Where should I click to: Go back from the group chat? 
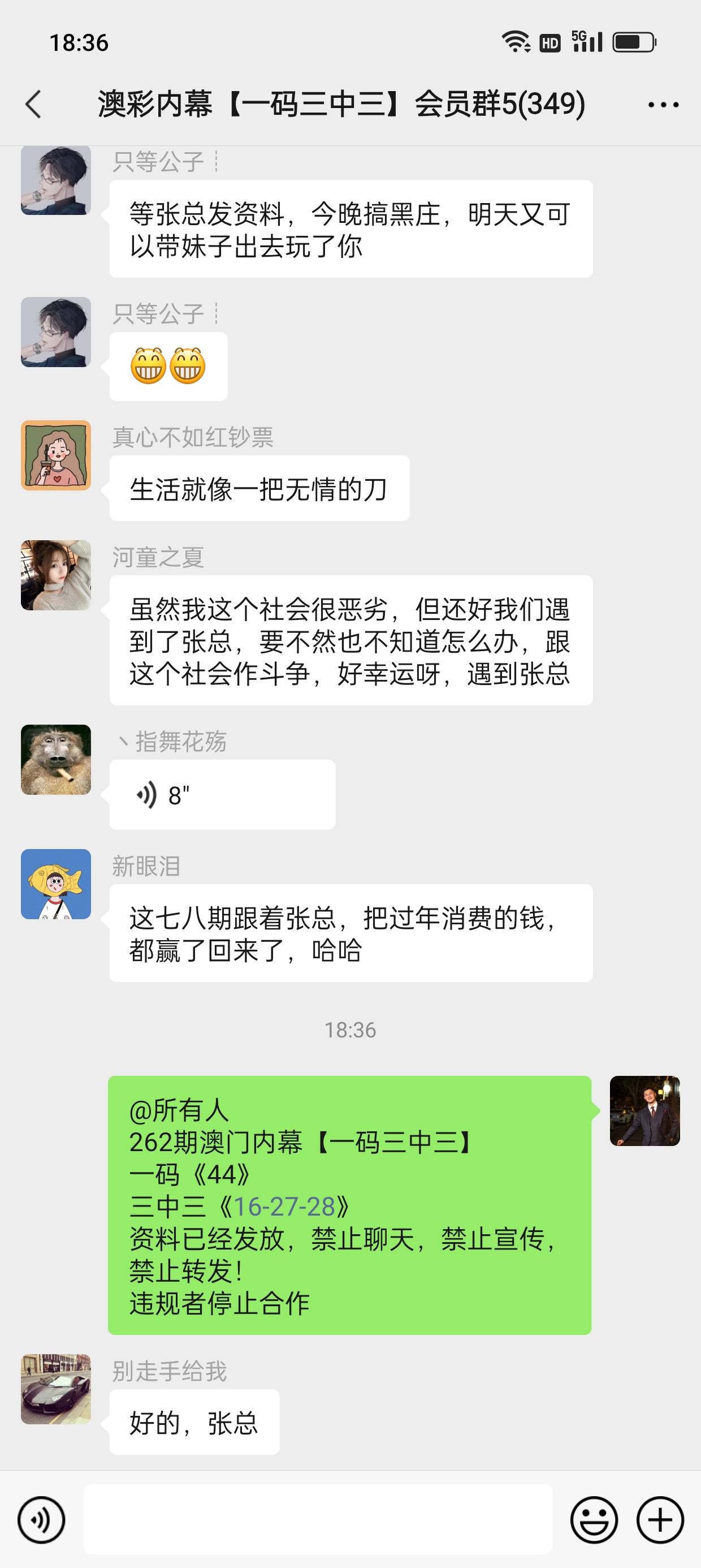pyautogui.click(x=34, y=104)
